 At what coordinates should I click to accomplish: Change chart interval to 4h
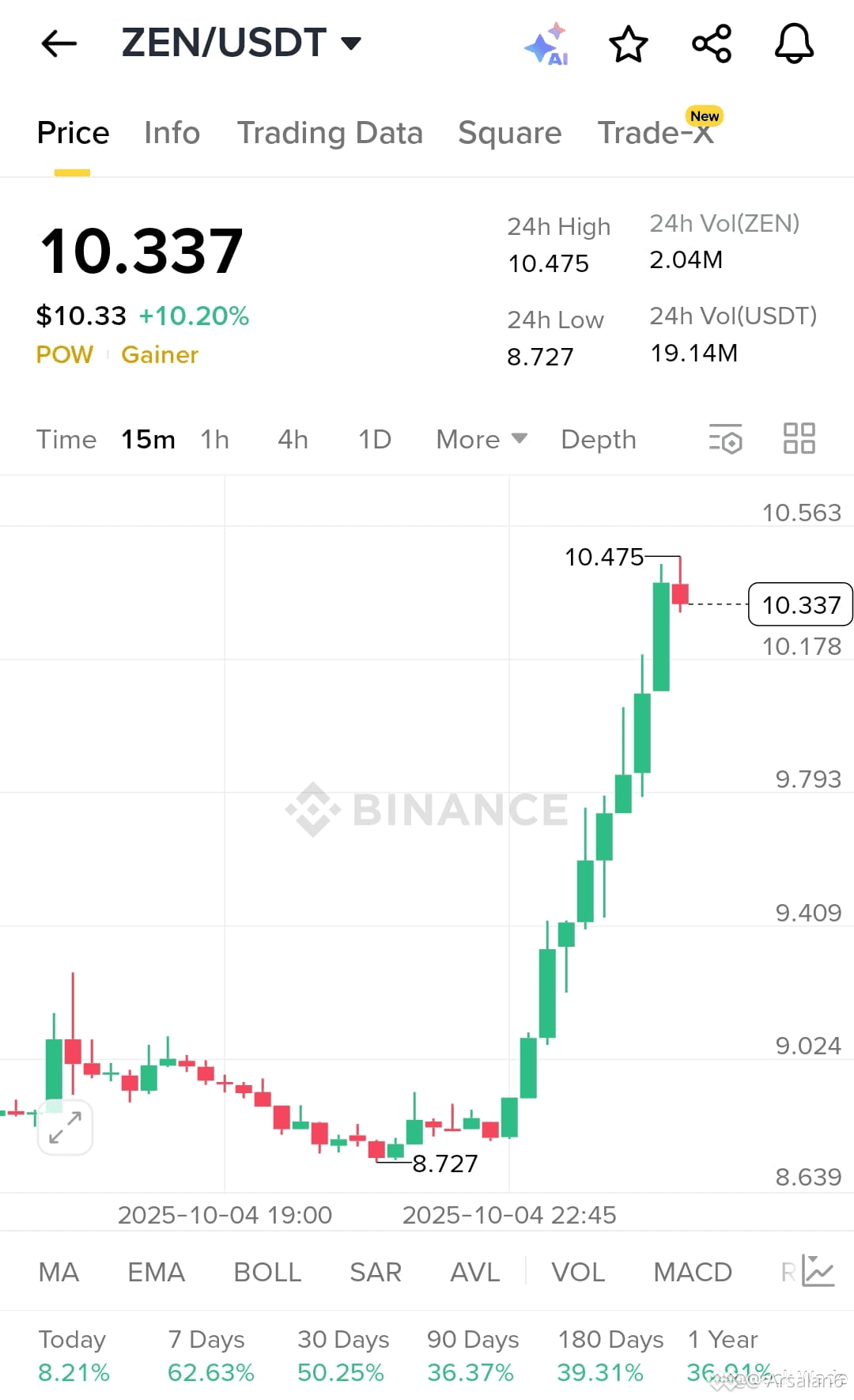pos(293,440)
